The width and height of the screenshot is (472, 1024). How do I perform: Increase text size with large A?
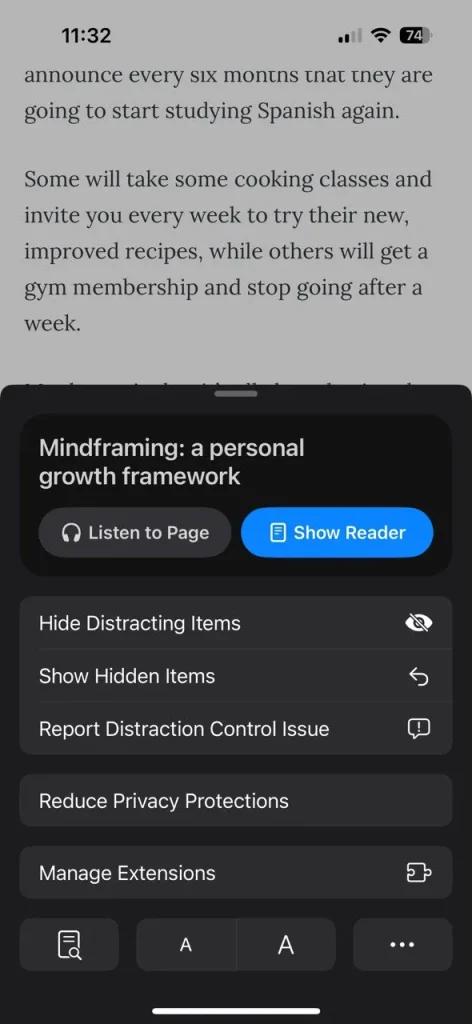(x=286, y=944)
